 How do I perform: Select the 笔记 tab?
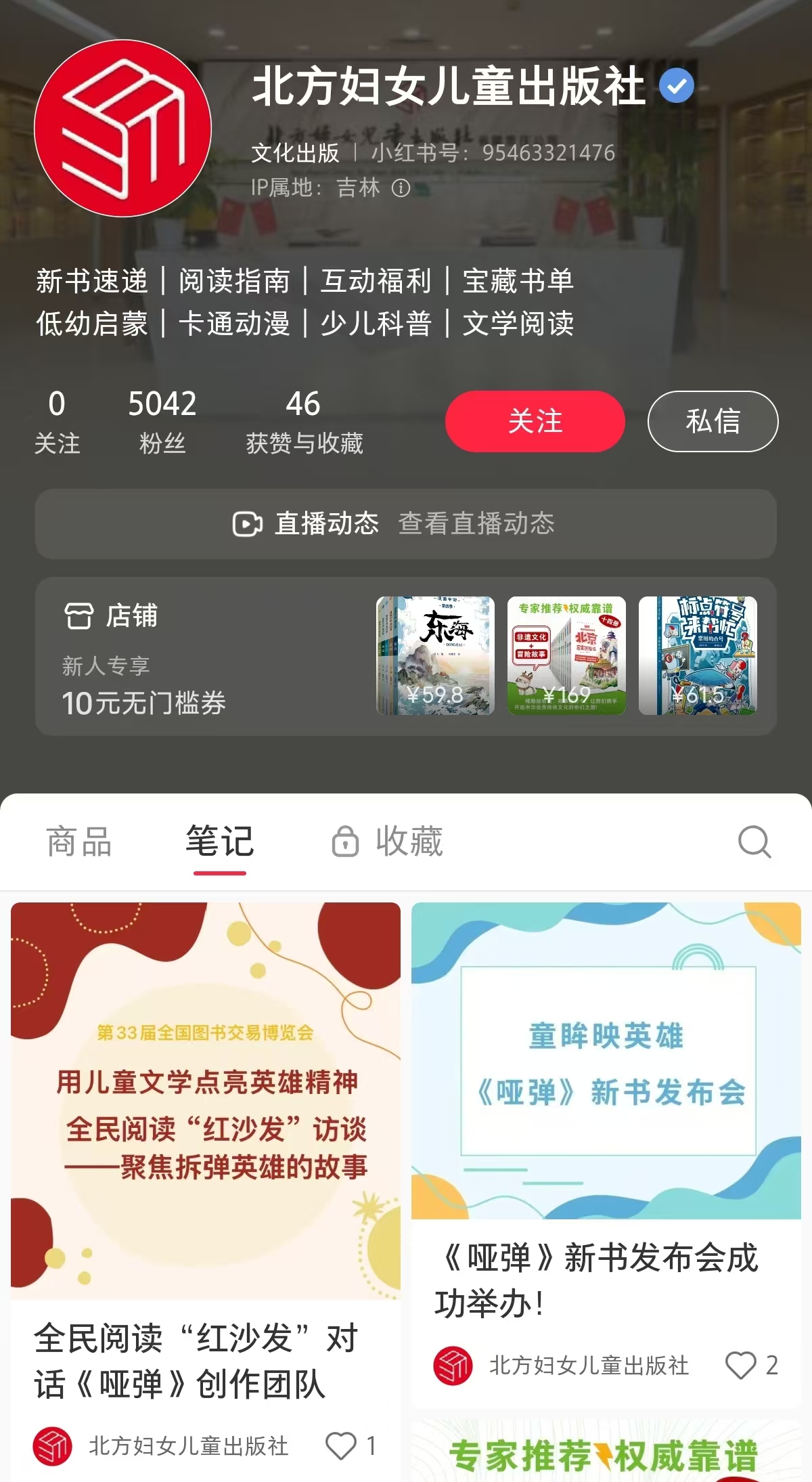219,842
